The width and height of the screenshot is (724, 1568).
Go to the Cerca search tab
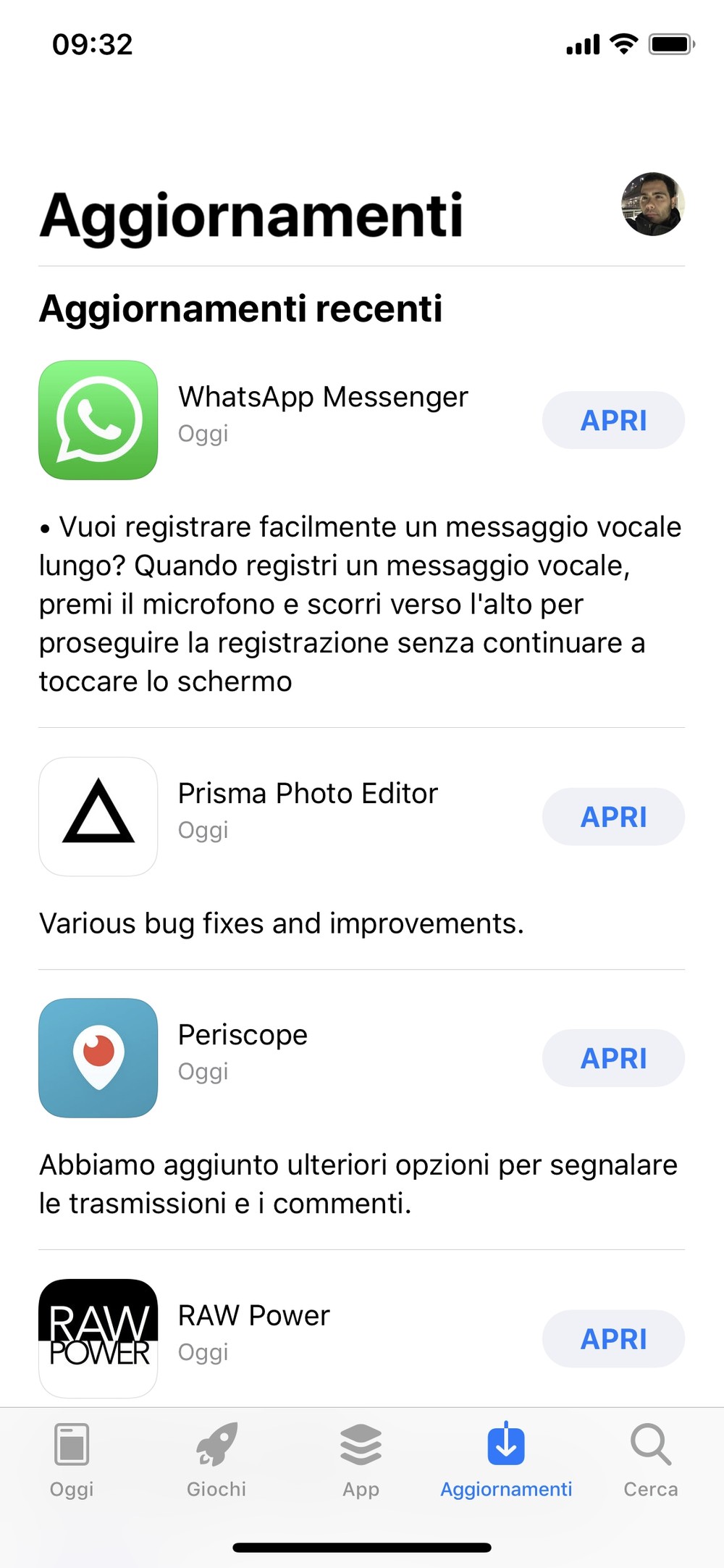651,1460
